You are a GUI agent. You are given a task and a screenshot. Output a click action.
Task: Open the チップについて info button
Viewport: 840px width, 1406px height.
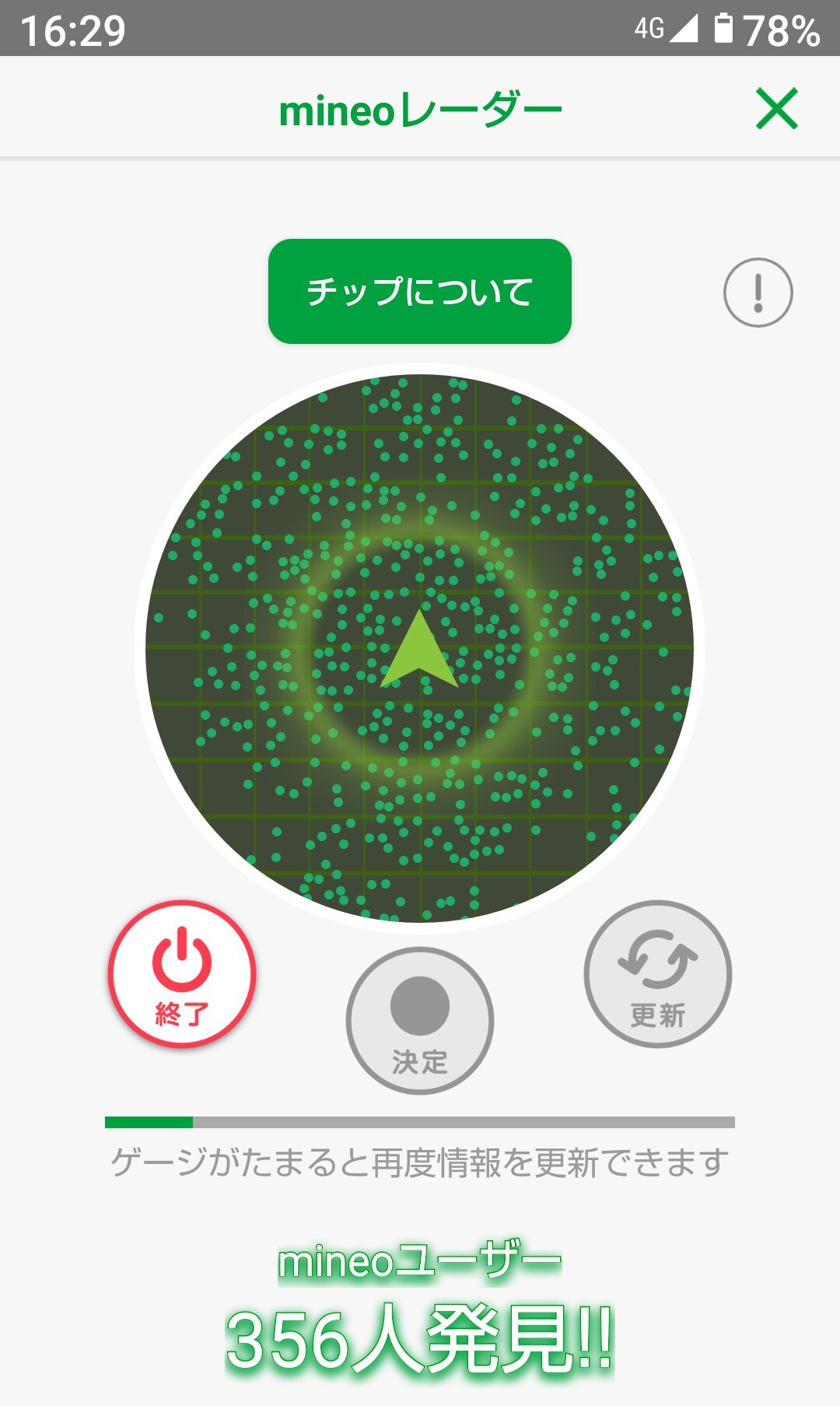pos(420,291)
